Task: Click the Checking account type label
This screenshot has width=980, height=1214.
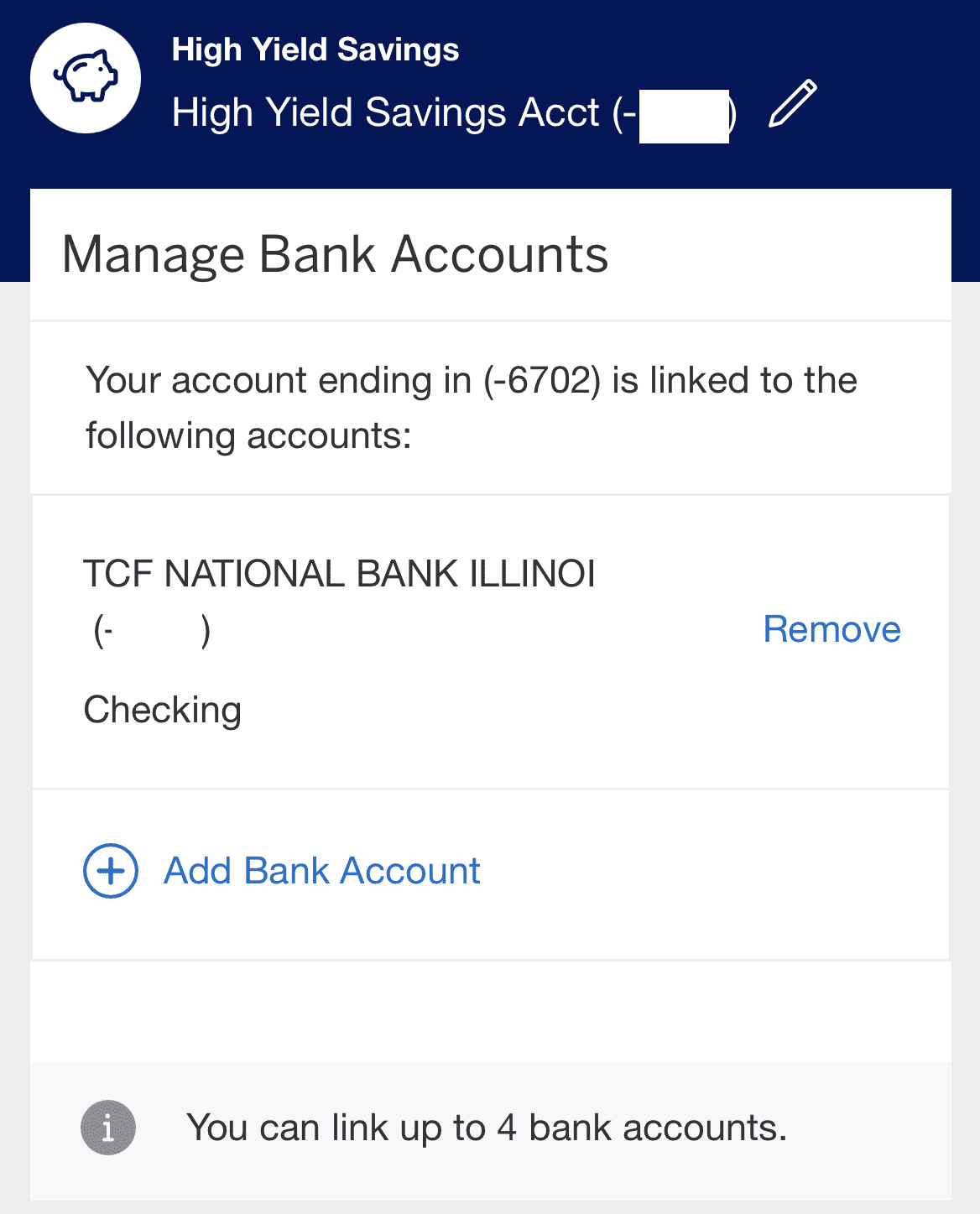Action: click(x=162, y=709)
